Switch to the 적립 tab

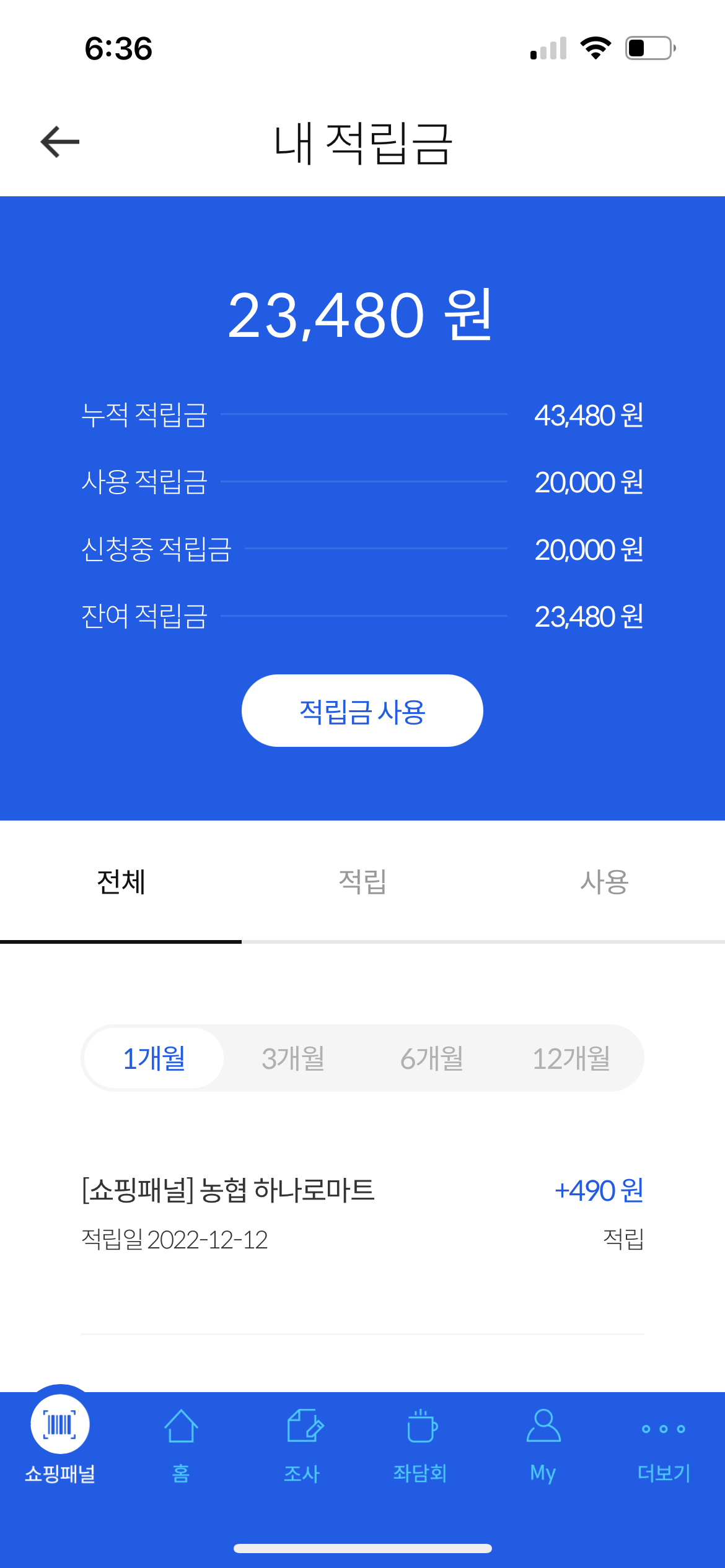[362, 882]
